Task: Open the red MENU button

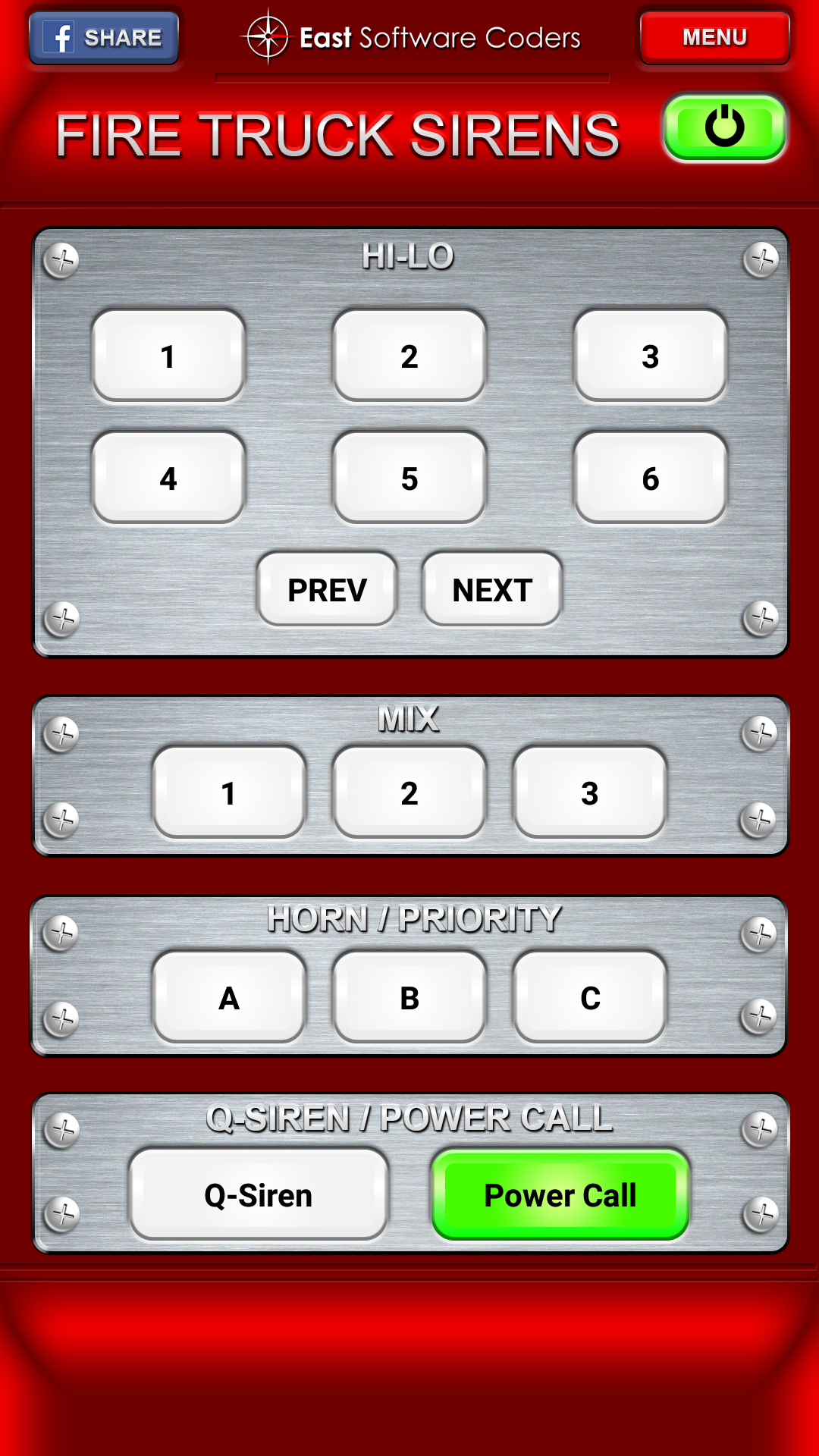Action: (x=714, y=37)
